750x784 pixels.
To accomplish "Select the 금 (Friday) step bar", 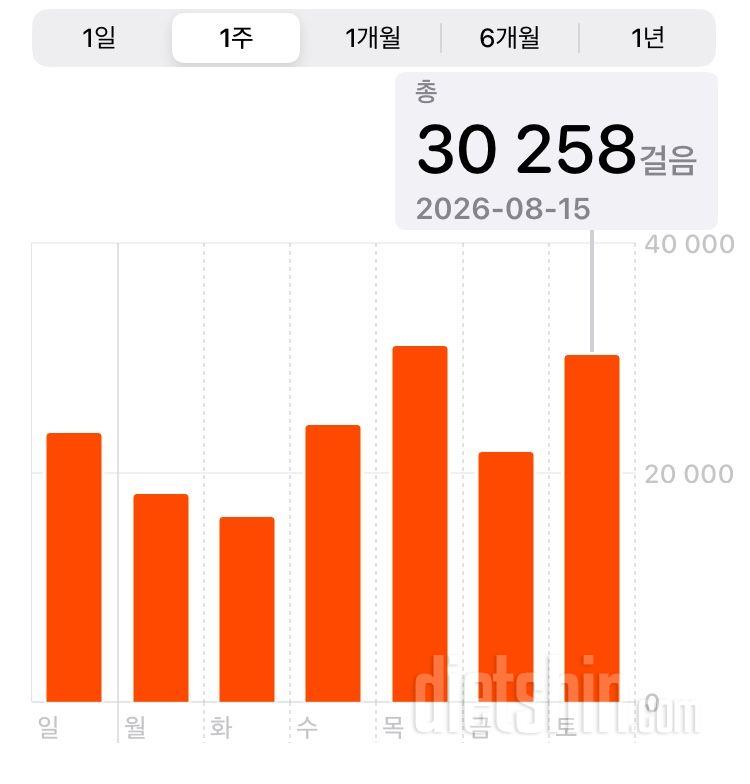I will coord(506,577).
